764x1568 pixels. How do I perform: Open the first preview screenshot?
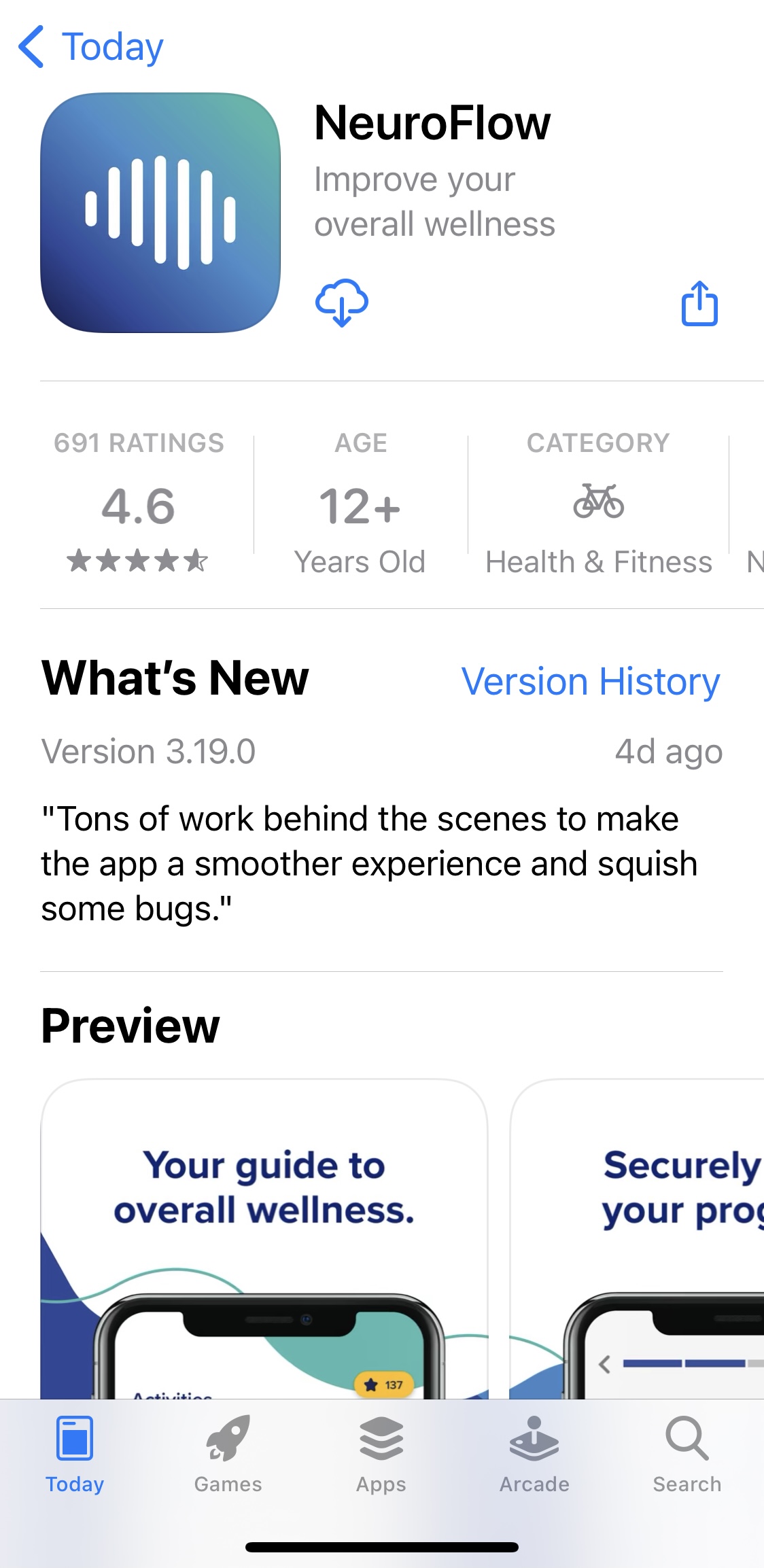point(264,1238)
